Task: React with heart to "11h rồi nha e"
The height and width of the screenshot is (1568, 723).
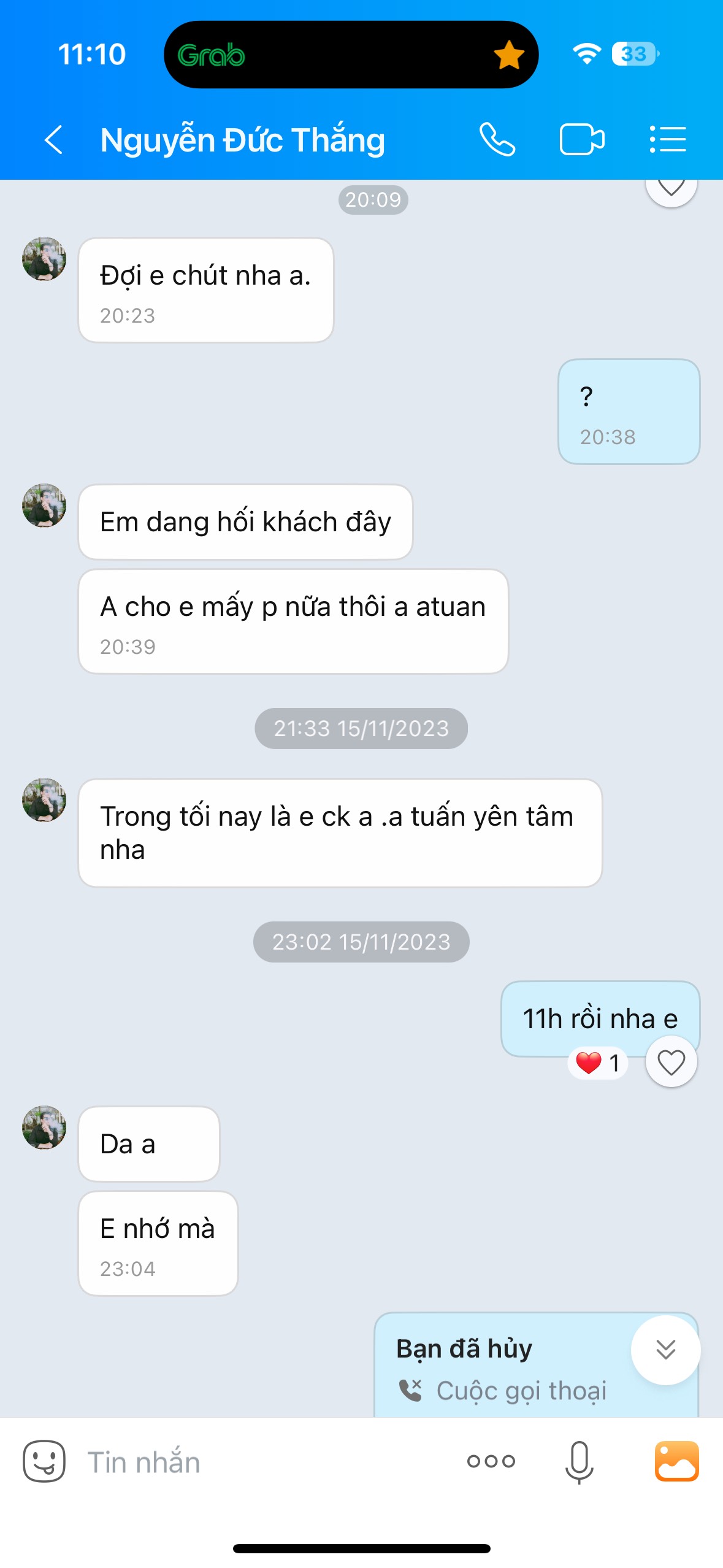Action: click(671, 1062)
